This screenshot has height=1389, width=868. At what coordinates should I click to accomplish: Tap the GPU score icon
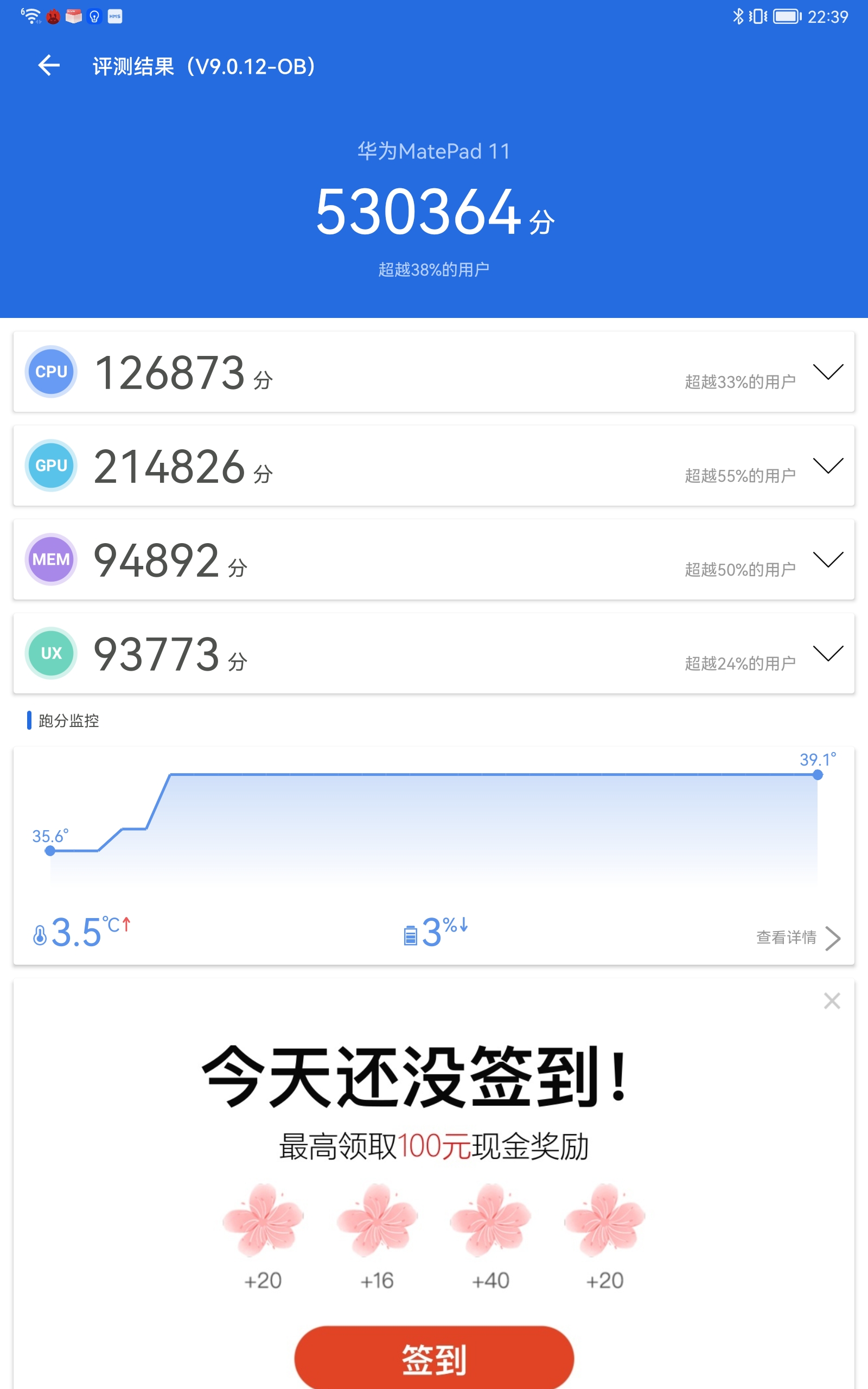[x=51, y=466]
